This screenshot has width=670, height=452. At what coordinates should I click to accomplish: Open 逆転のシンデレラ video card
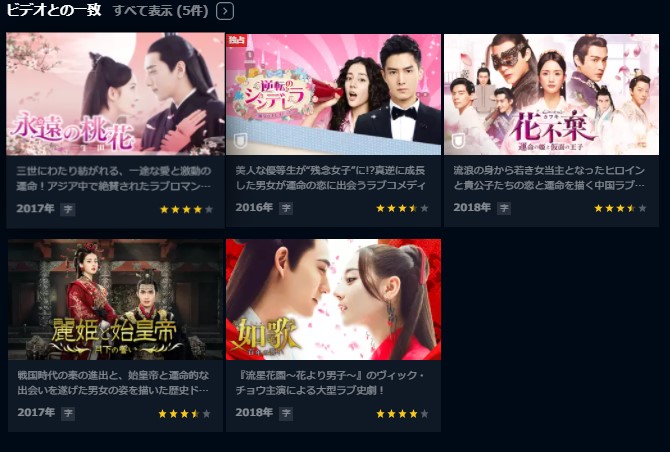point(333,95)
